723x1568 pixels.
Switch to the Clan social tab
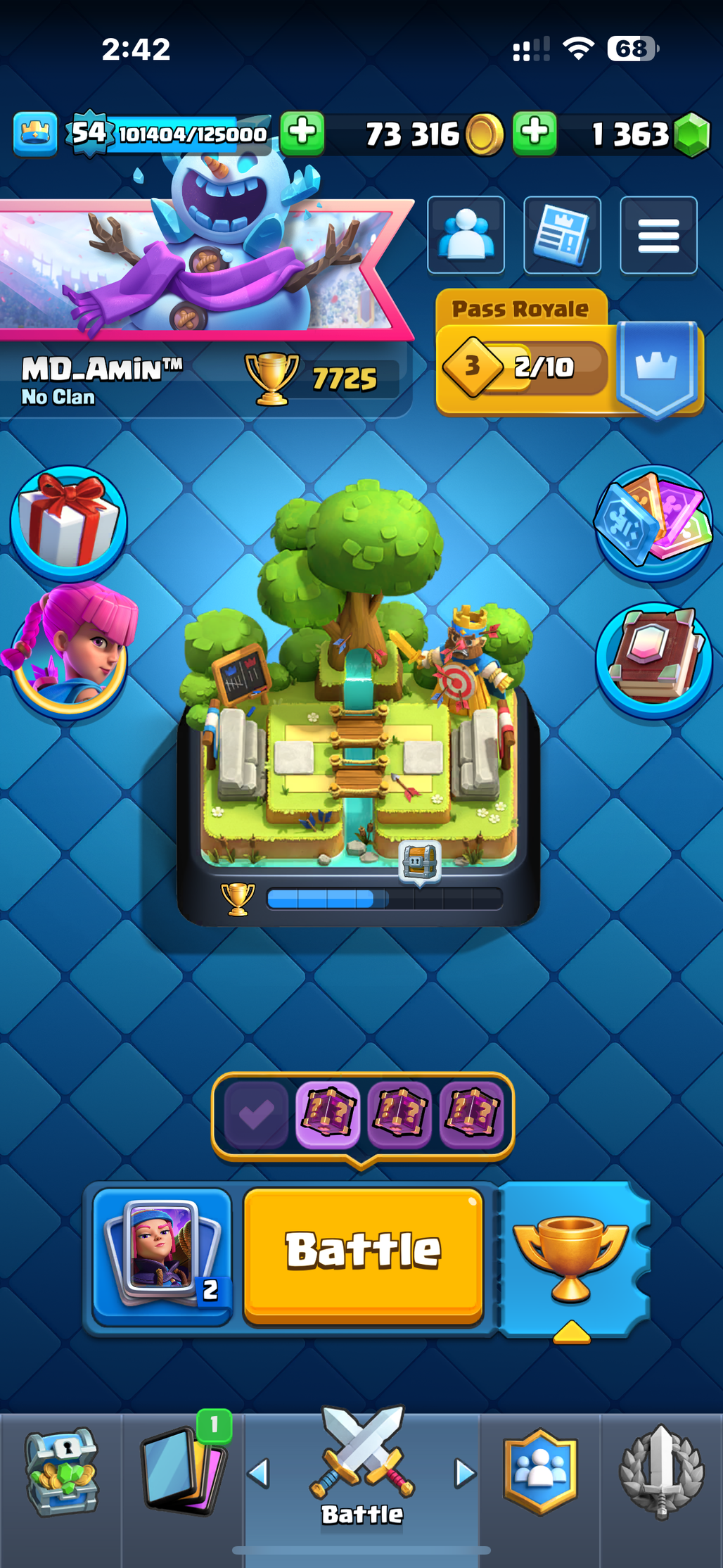(540, 1471)
